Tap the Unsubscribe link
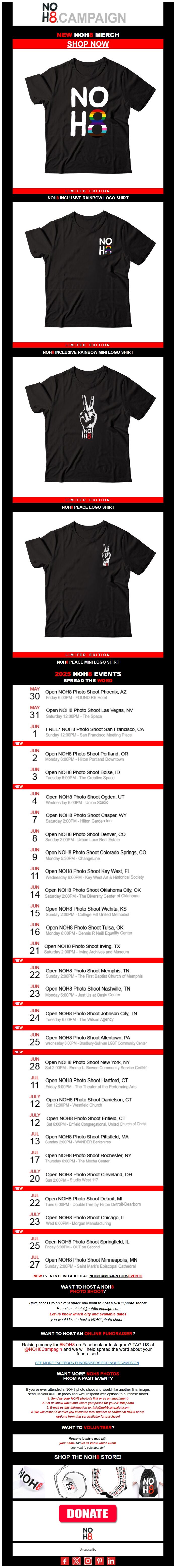 click(88, 1550)
